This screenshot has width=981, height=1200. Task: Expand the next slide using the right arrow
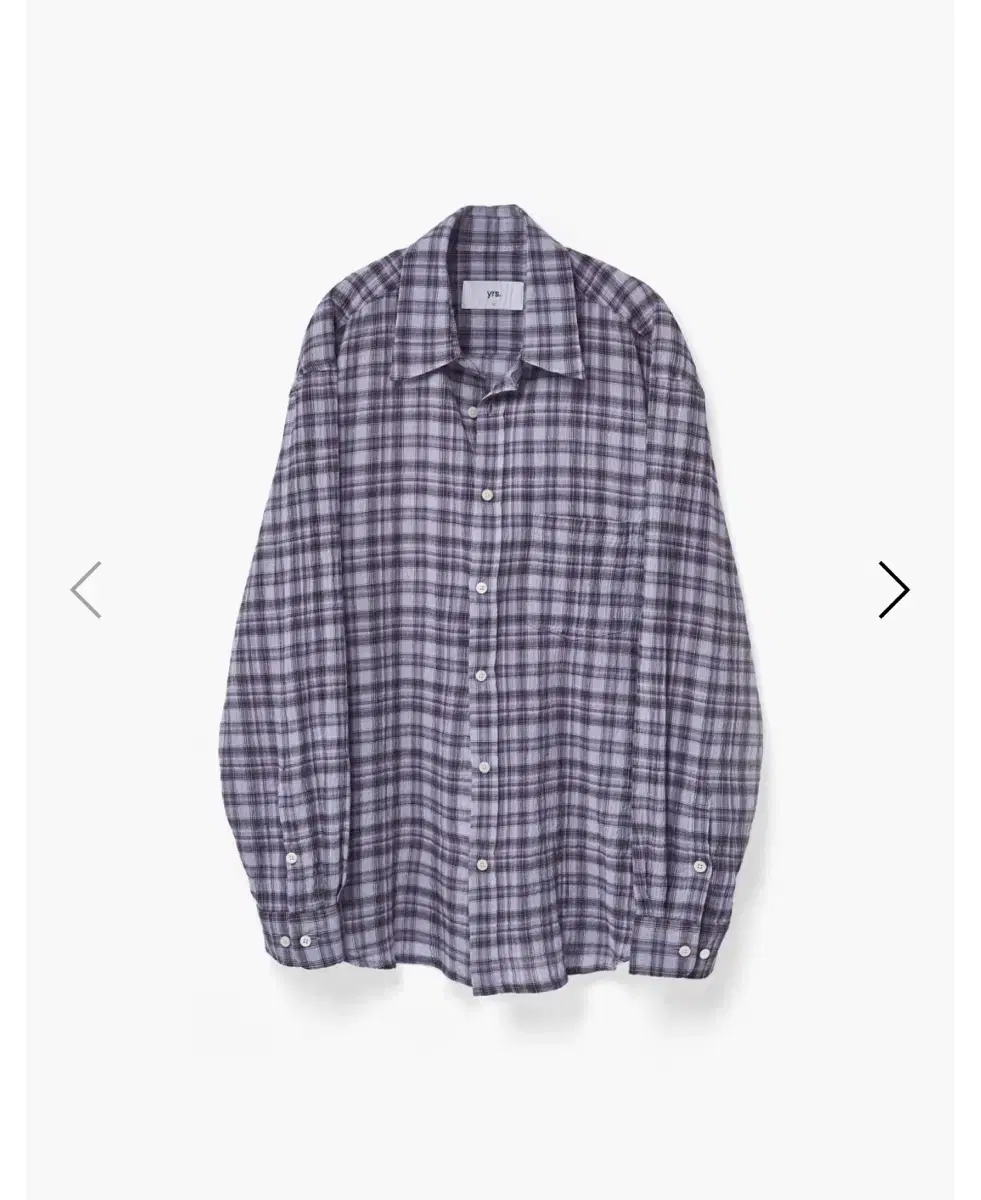[893, 589]
